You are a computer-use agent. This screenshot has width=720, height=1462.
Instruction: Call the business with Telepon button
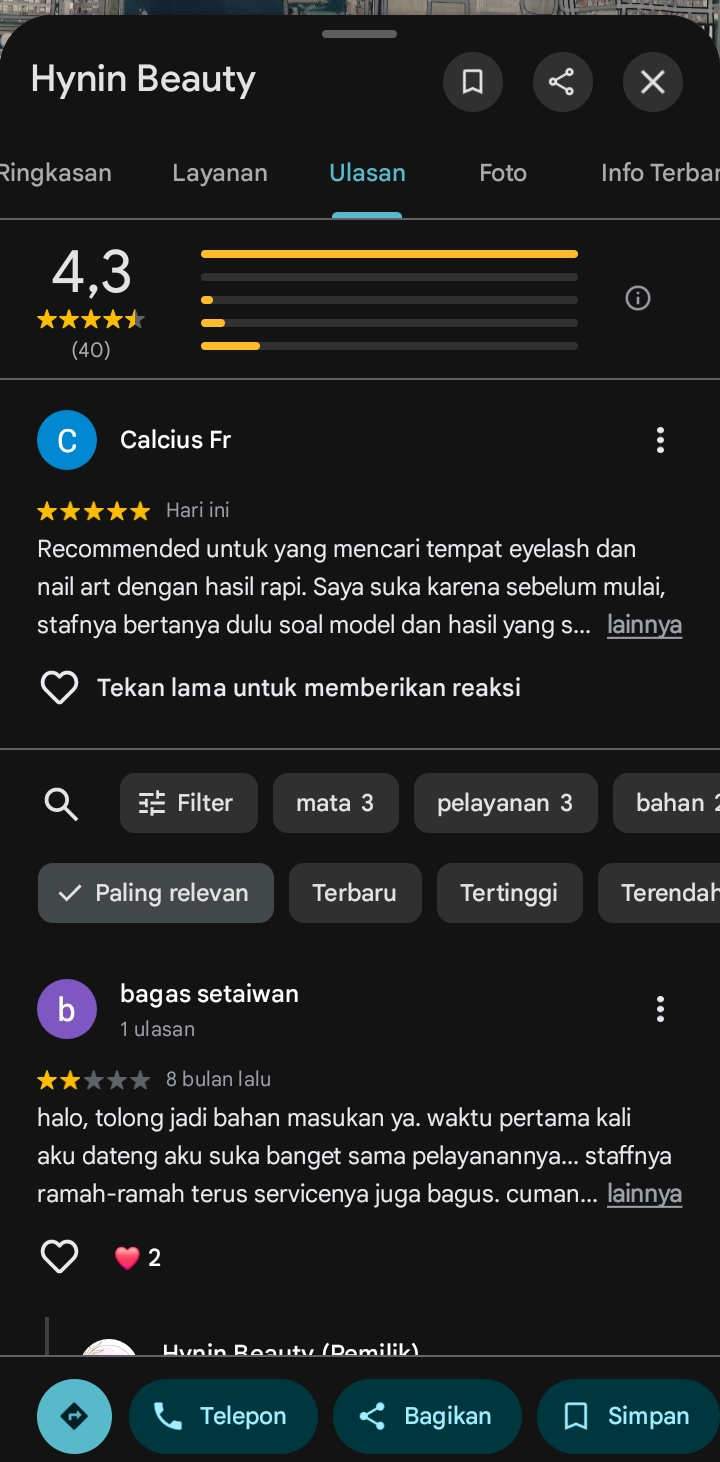tap(223, 1416)
